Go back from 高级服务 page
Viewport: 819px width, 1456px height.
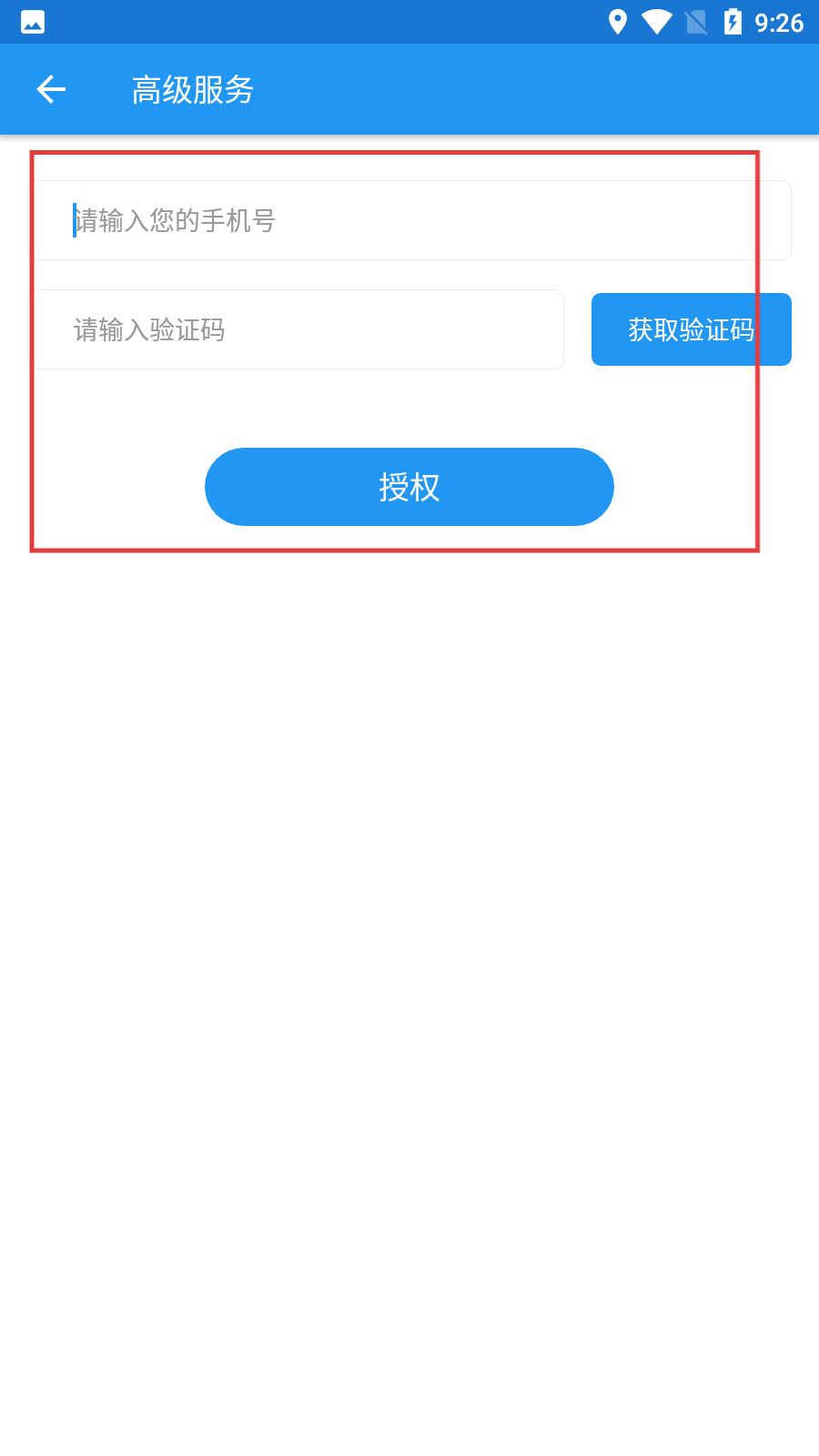tap(51, 89)
